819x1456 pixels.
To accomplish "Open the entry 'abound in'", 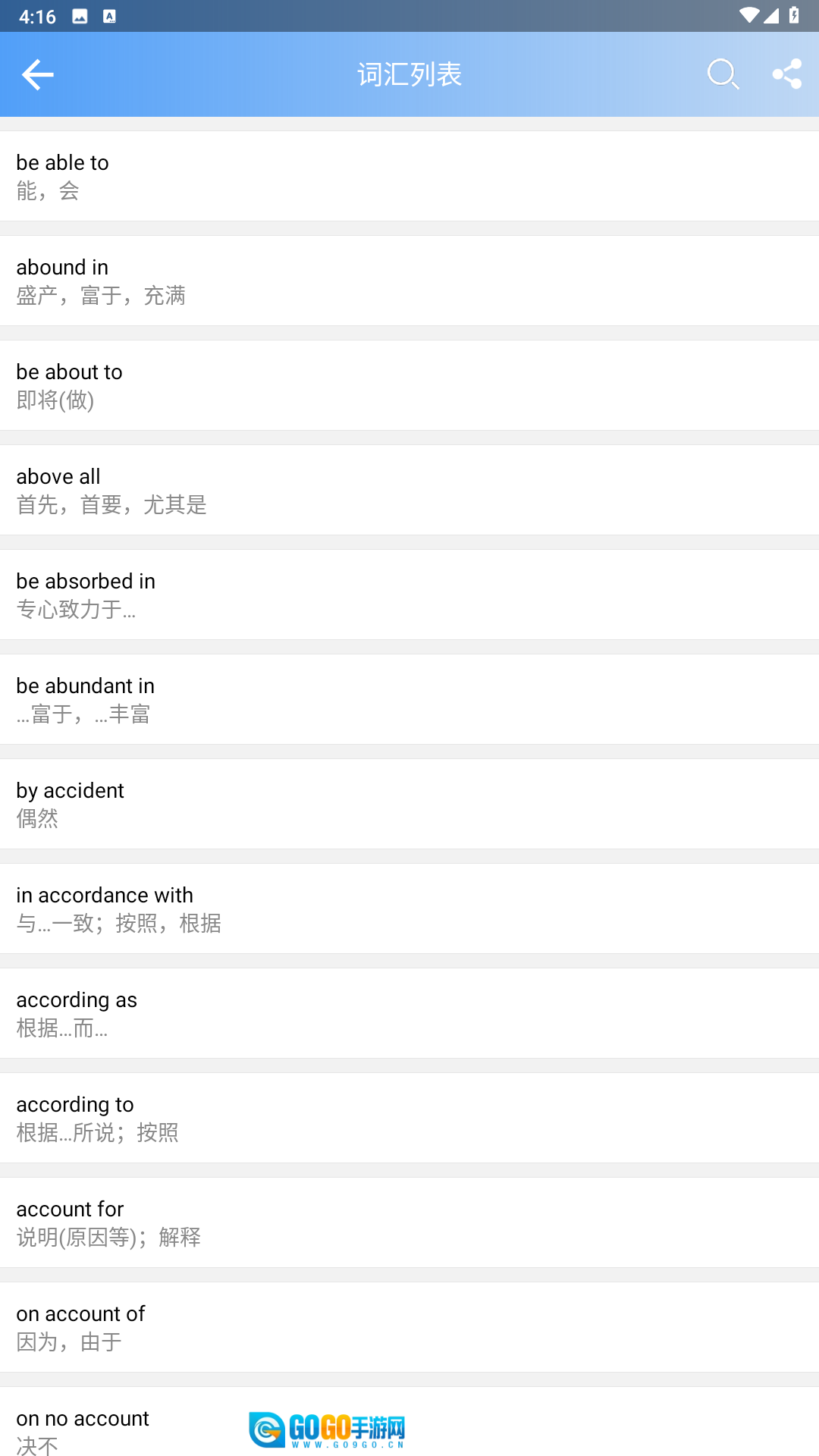I will (409, 281).
